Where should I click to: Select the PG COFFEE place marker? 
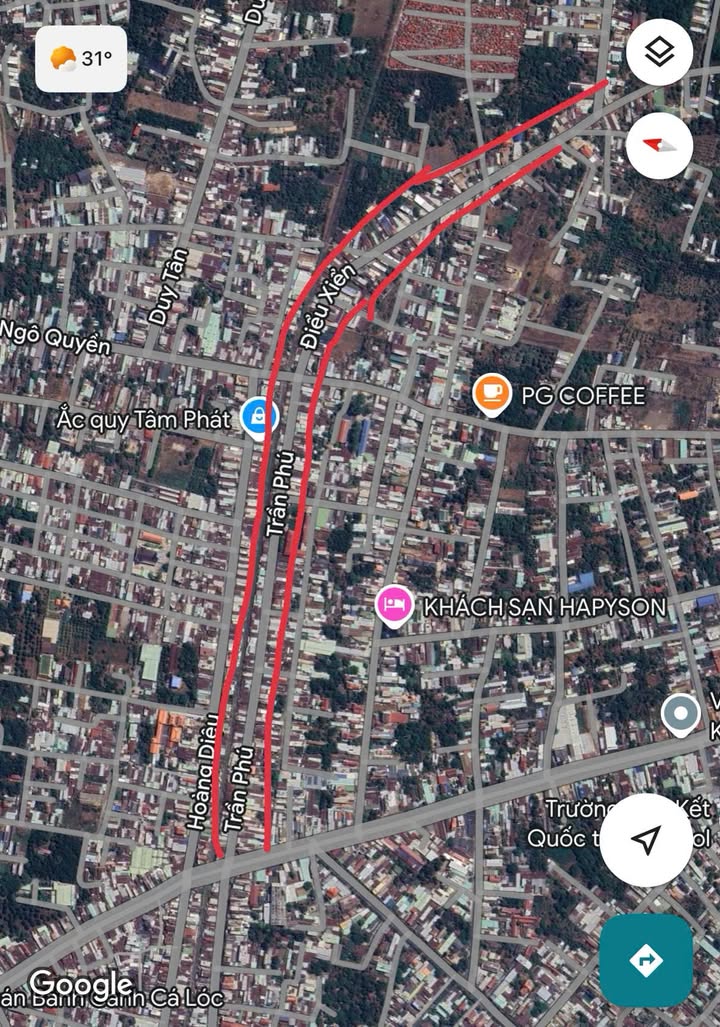click(x=491, y=395)
